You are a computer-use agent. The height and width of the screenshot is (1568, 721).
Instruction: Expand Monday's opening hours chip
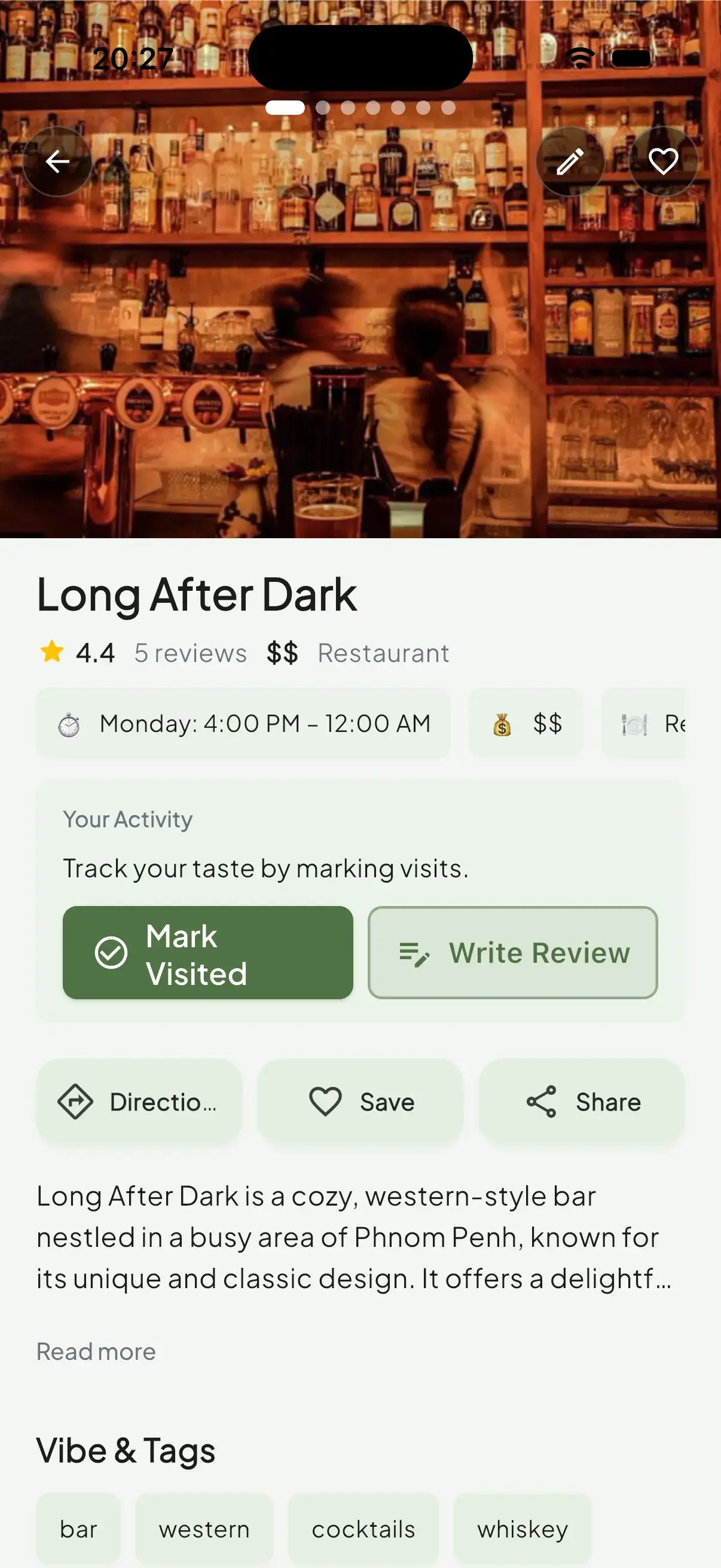[243, 724]
